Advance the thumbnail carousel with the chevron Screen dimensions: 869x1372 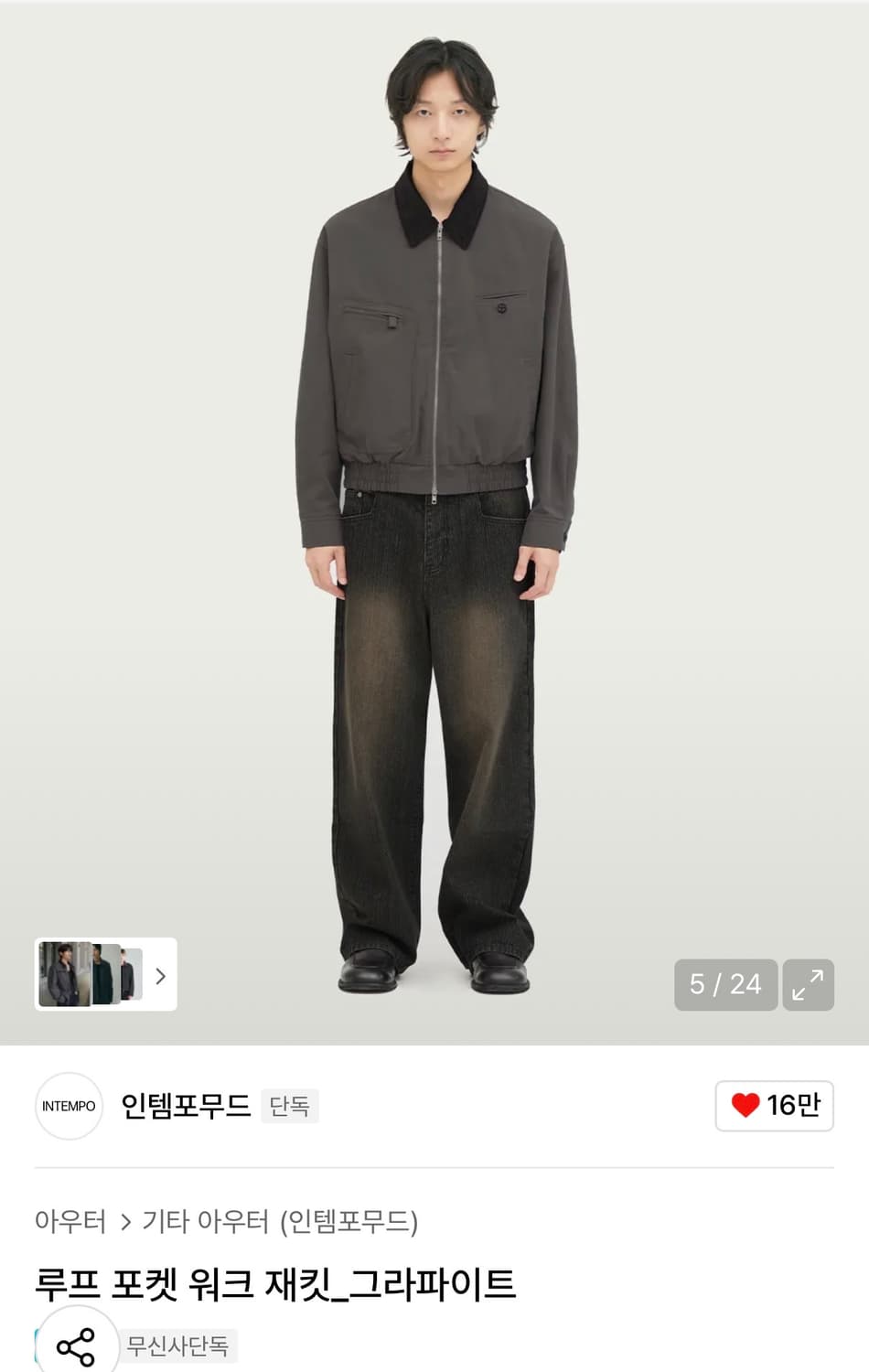tap(161, 977)
